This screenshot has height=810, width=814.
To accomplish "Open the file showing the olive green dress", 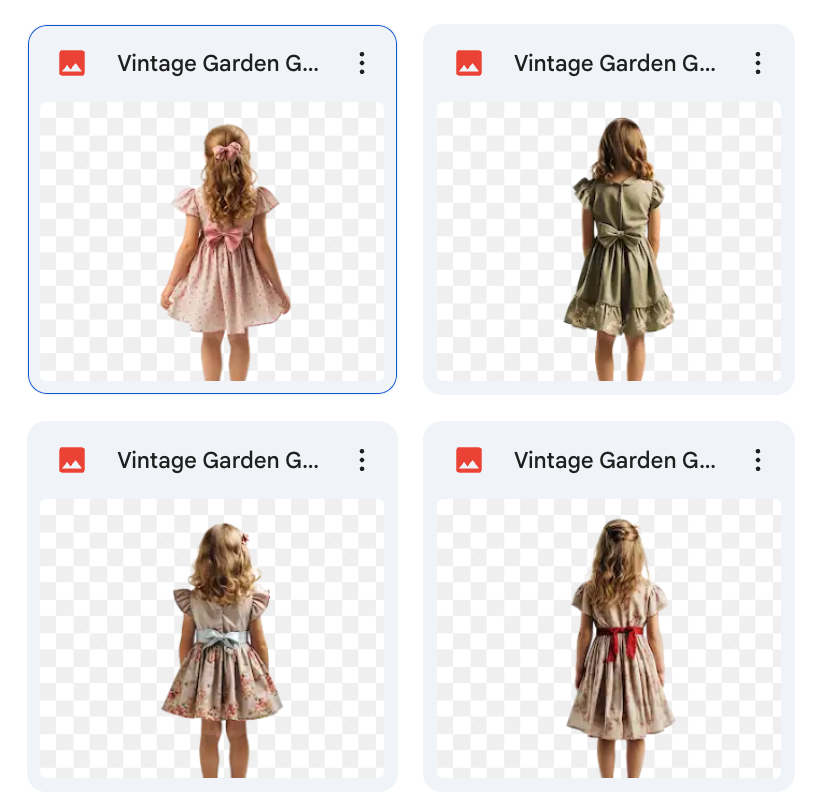I will click(x=609, y=240).
